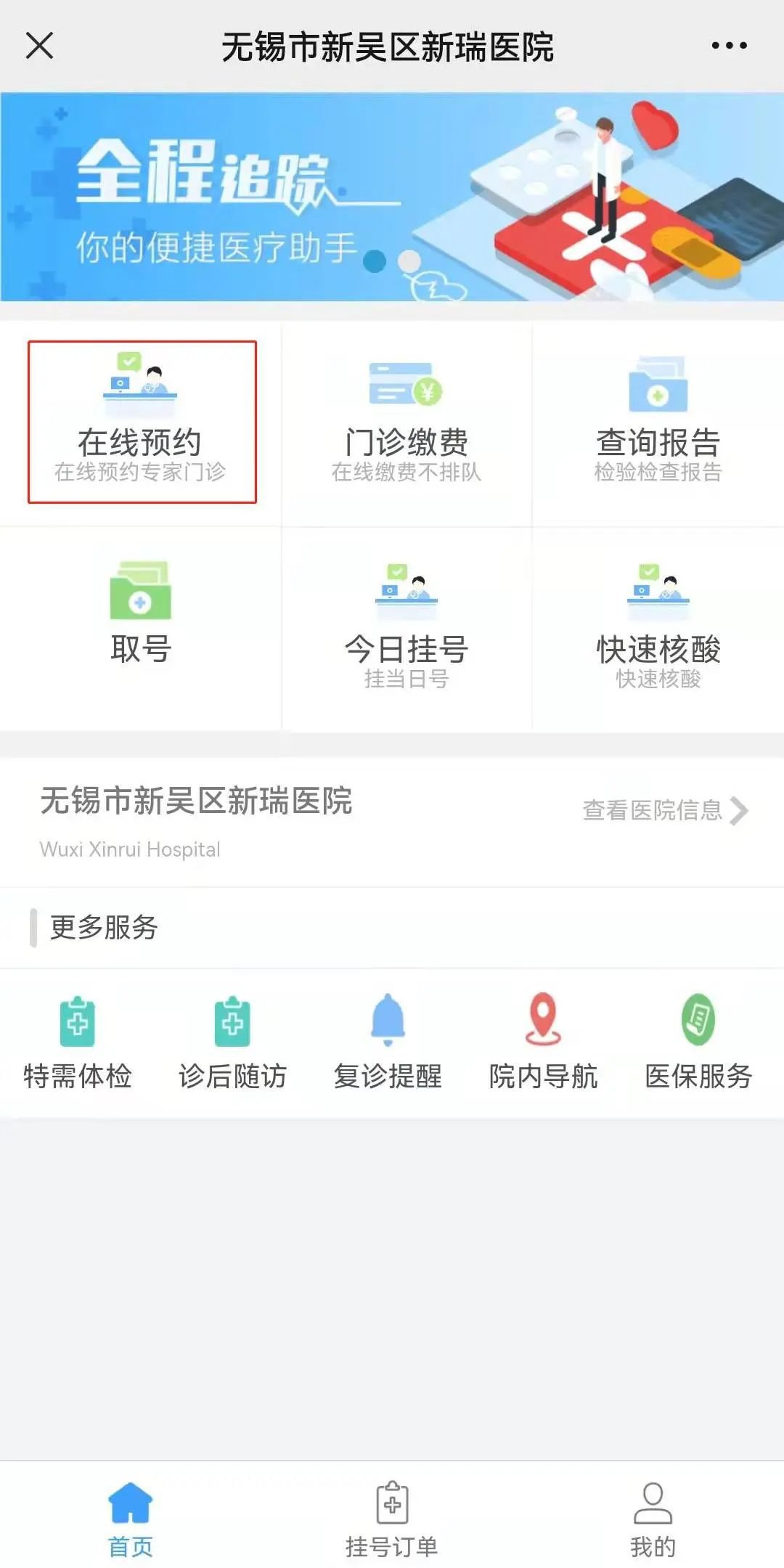
Task: View hospital info via 查看医院信息
Action: [664, 810]
